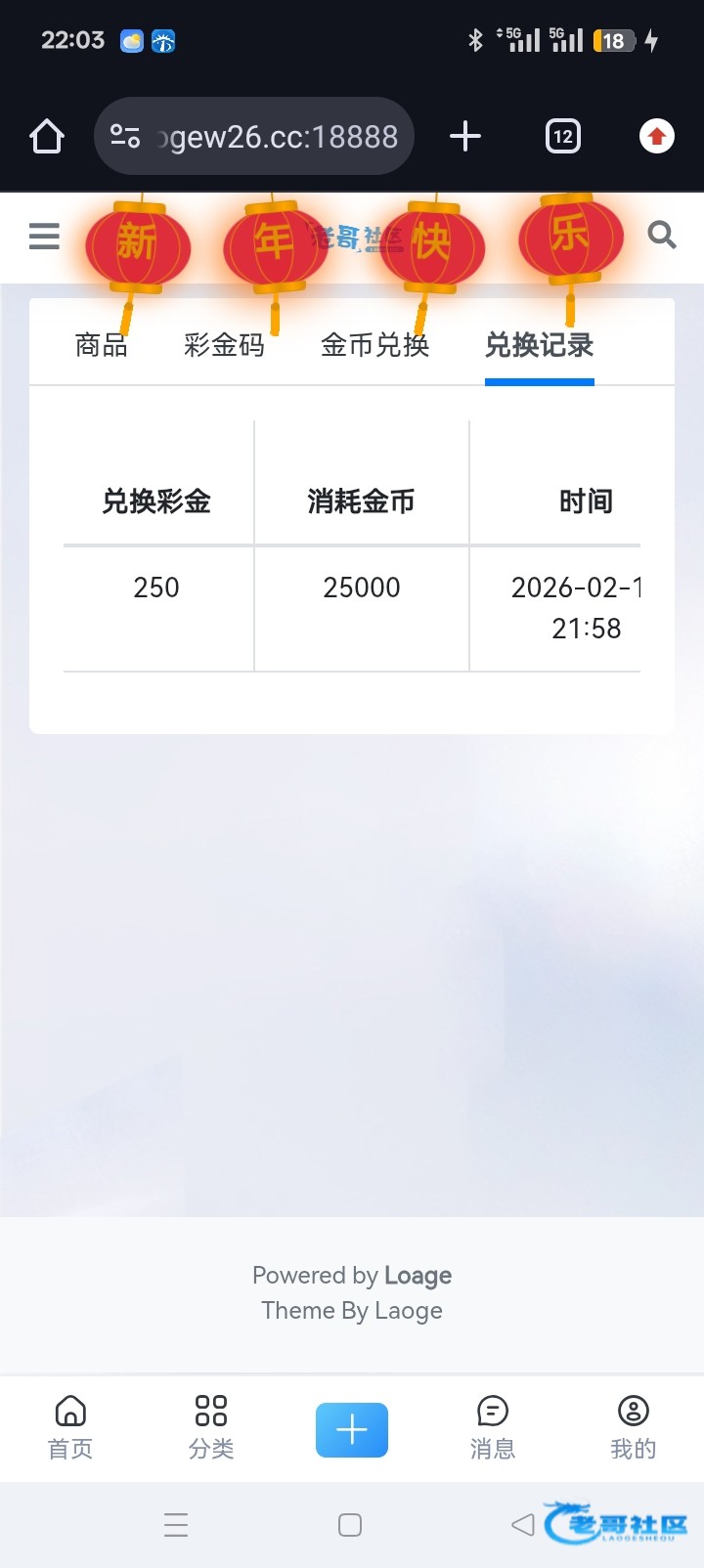Switch to the 商品 tab

click(102, 345)
